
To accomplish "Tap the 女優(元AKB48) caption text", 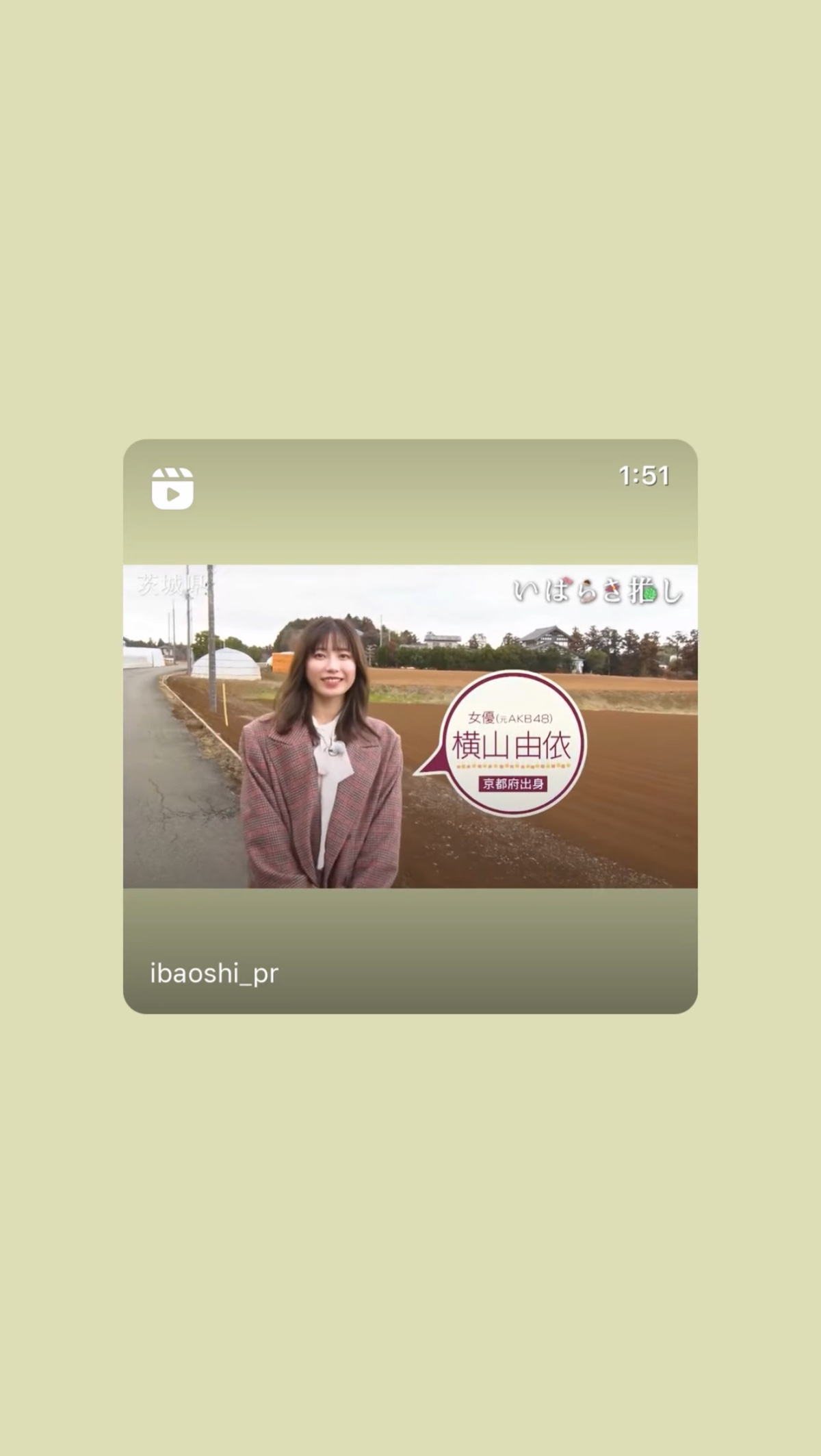I will pos(510,717).
